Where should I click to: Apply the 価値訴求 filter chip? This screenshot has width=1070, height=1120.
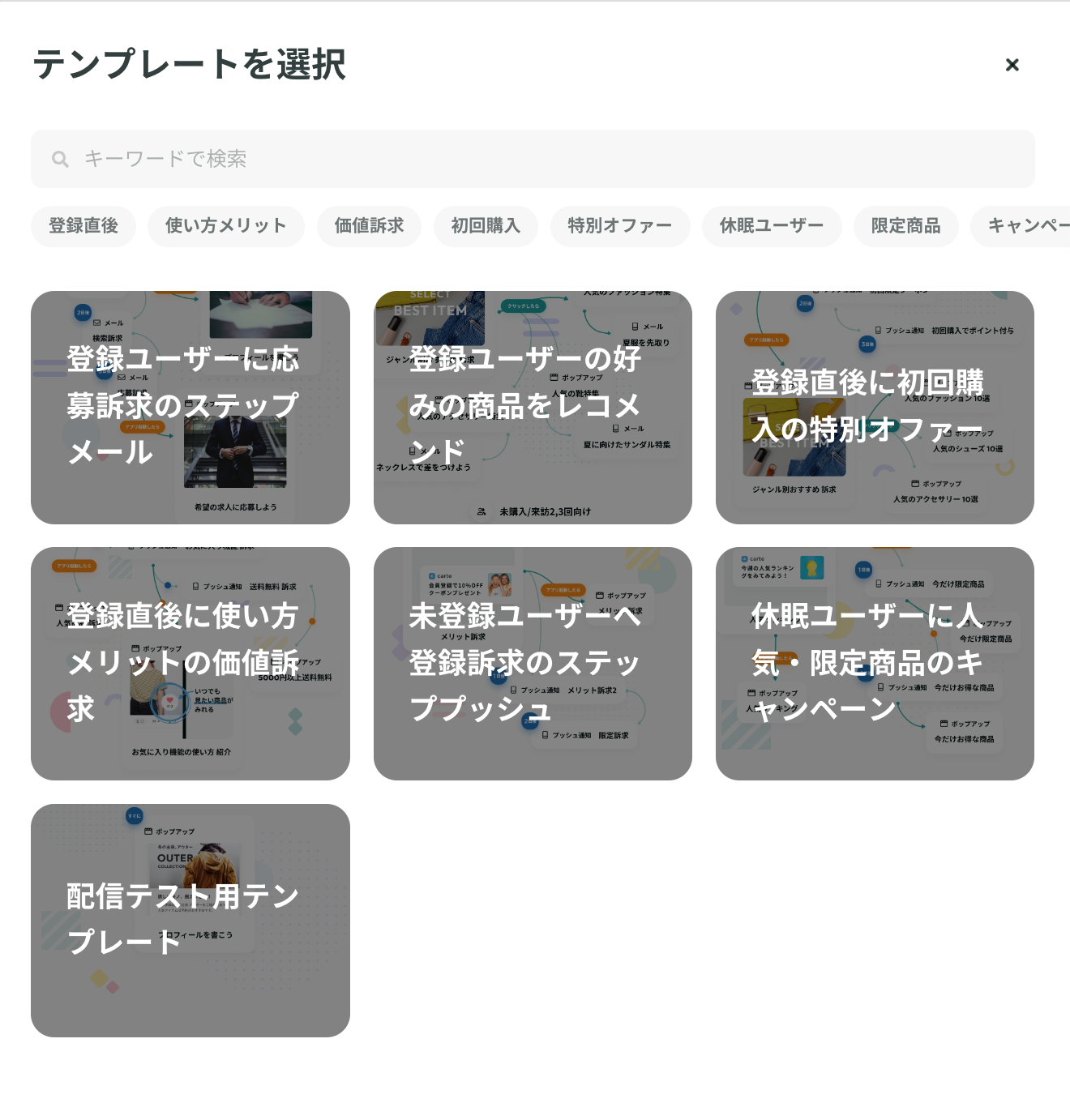coord(369,226)
